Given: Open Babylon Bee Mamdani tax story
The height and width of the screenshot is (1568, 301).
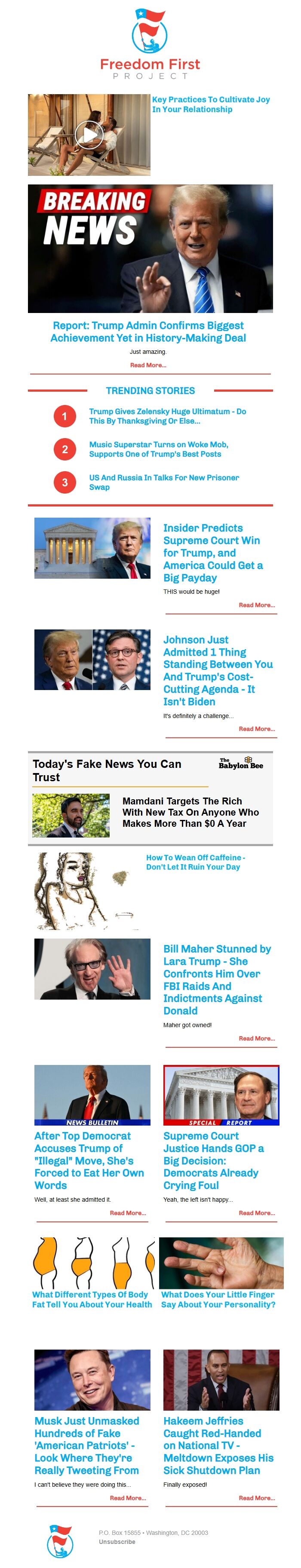Looking at the screenshot, I should click(x=190, y=812).
